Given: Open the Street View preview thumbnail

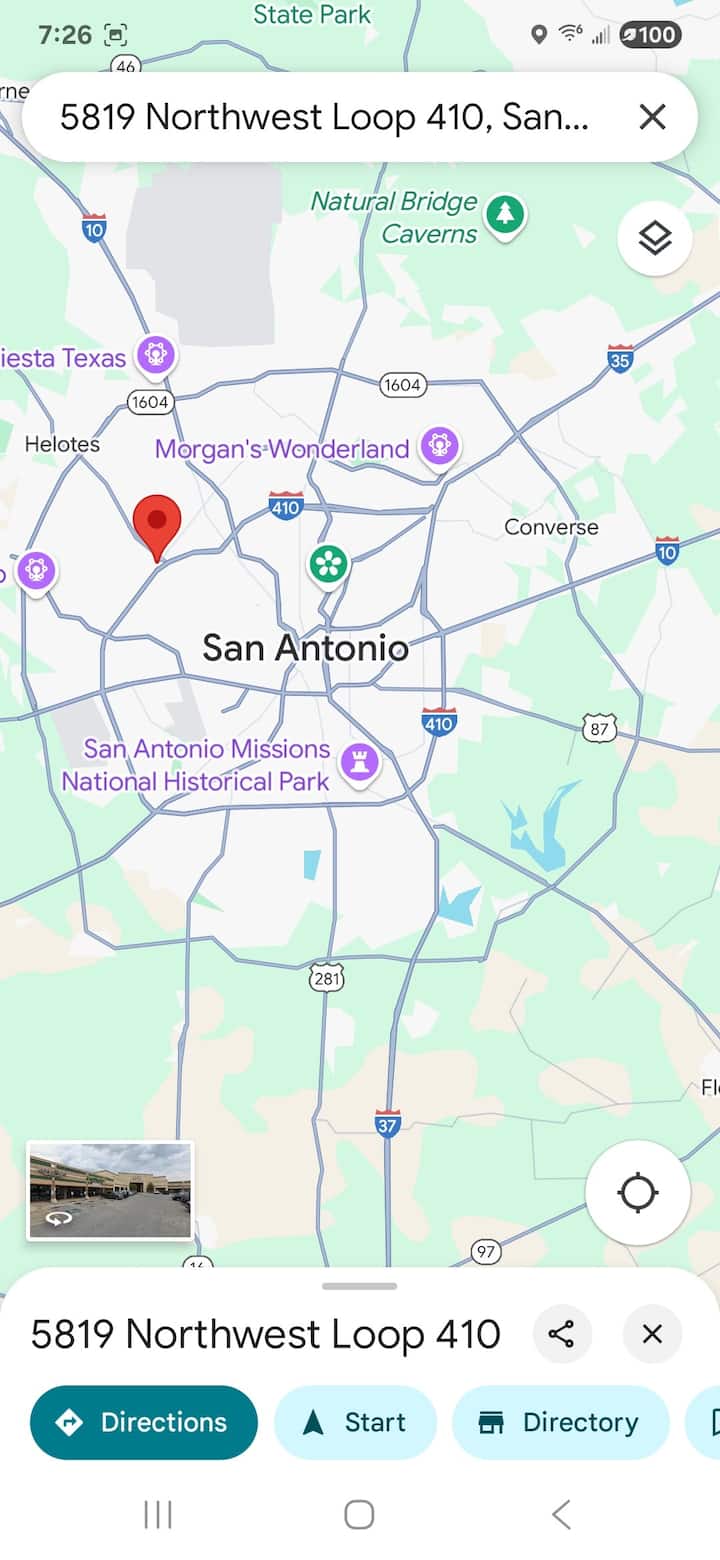Looking at the screenshot, I should point(109,1190).
